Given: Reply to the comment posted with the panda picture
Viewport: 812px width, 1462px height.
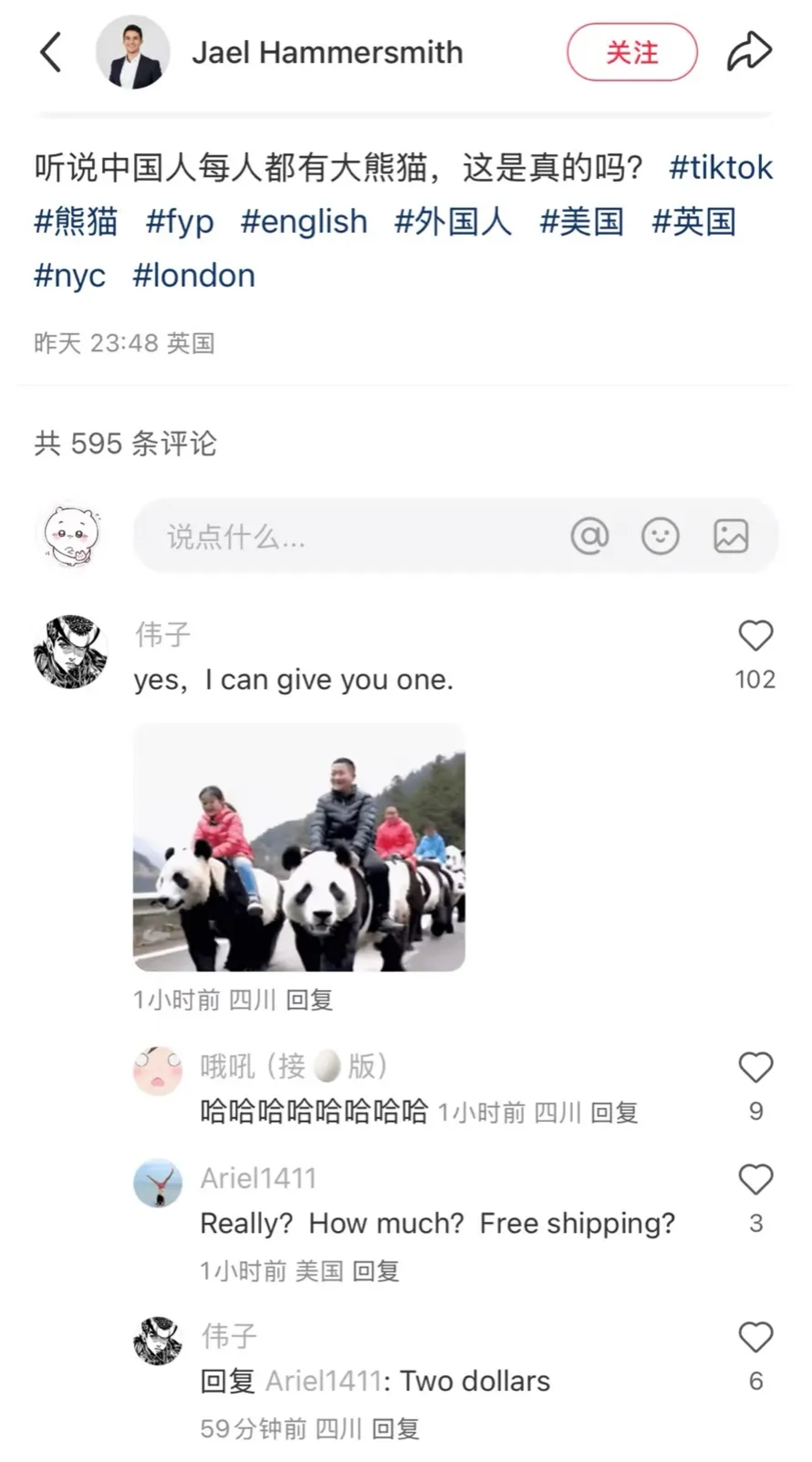Looking at the screenshot, I should click(x=309, y=1000).
